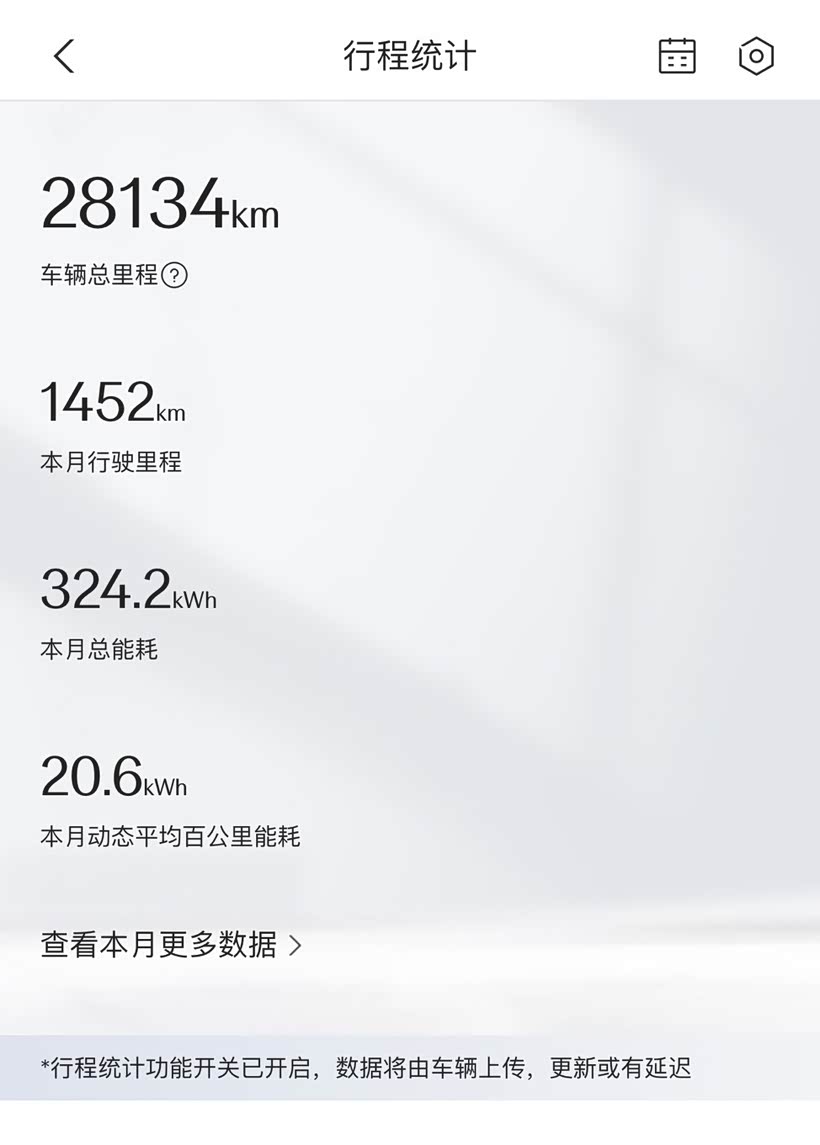Open 查看本月更多数据 link

click(170, 944)
